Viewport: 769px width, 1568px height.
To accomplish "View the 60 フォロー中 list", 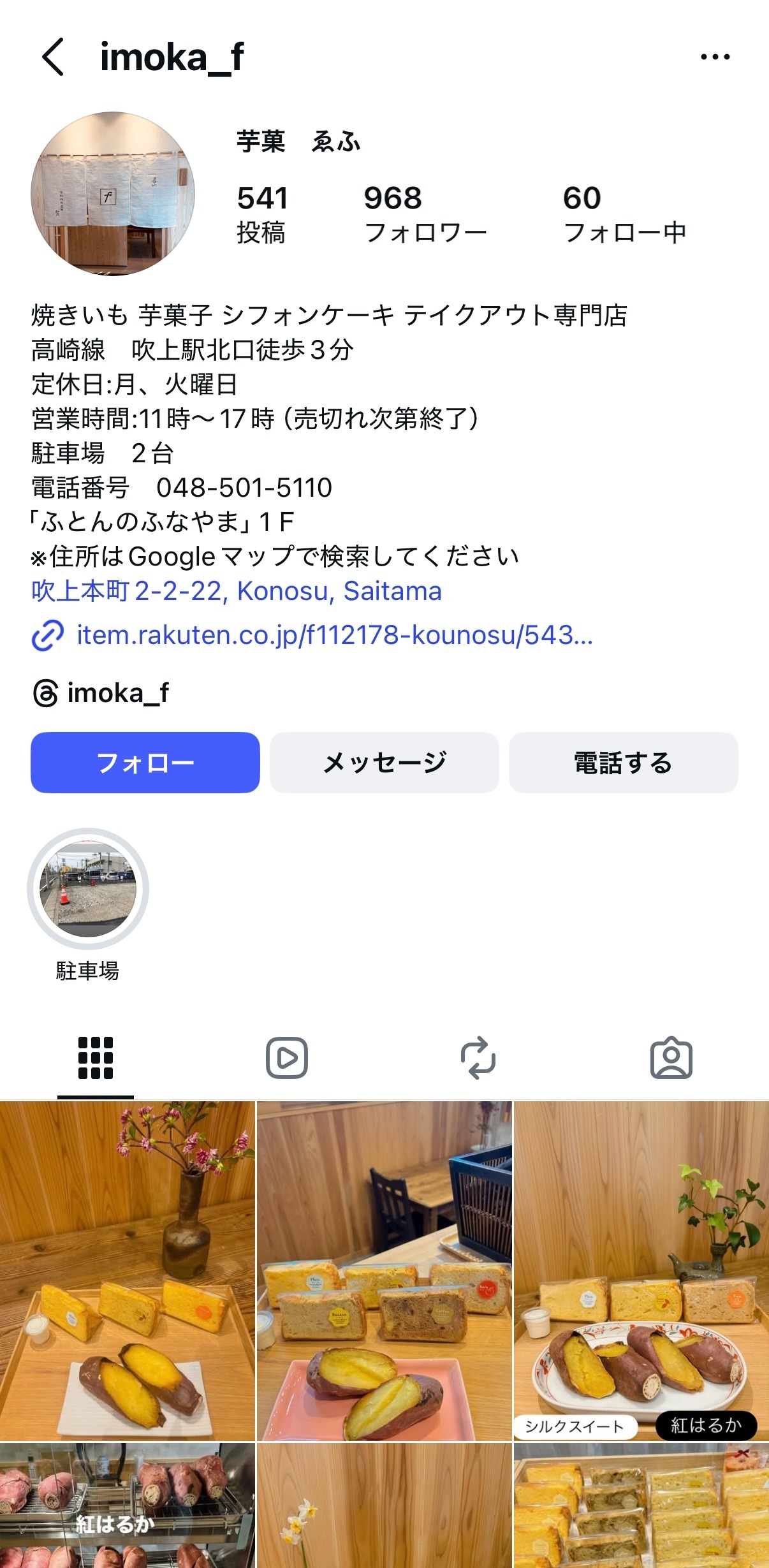I will coord(624,214).
